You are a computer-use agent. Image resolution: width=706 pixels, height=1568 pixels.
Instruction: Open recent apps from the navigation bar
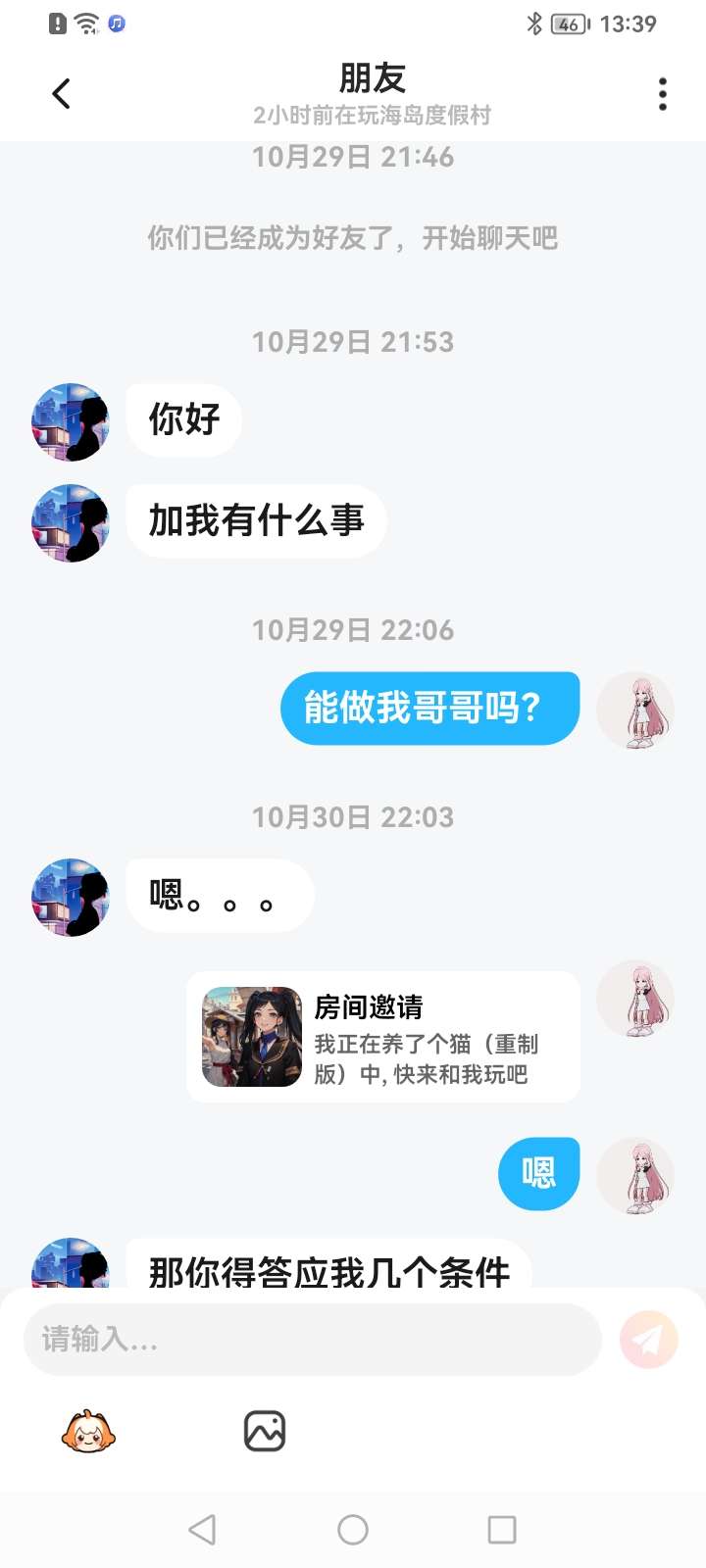tap(502, 1530)
